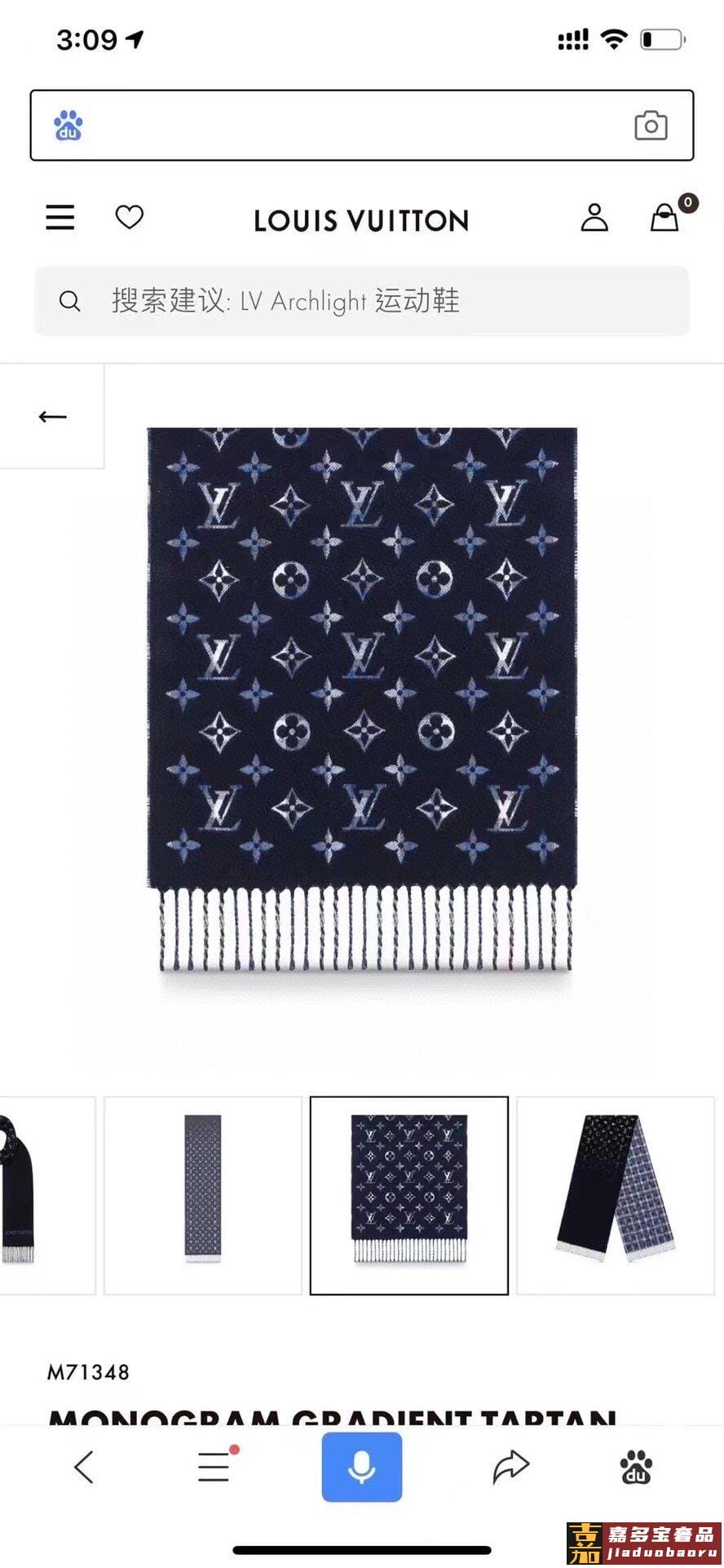Tap the LV search suggestion field
Viewport: 724px width, 1568px height.
coord(361,301)
